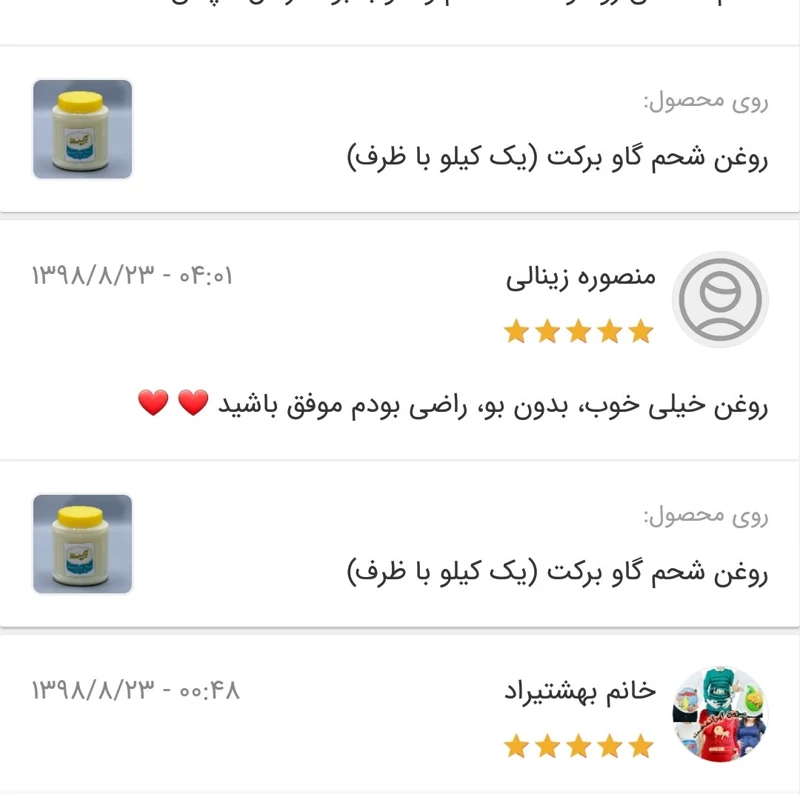This screenshot has width=800, height=800.
Task: Open the product card under Mansoureh Zeynali's review
Action: (400, 544)
